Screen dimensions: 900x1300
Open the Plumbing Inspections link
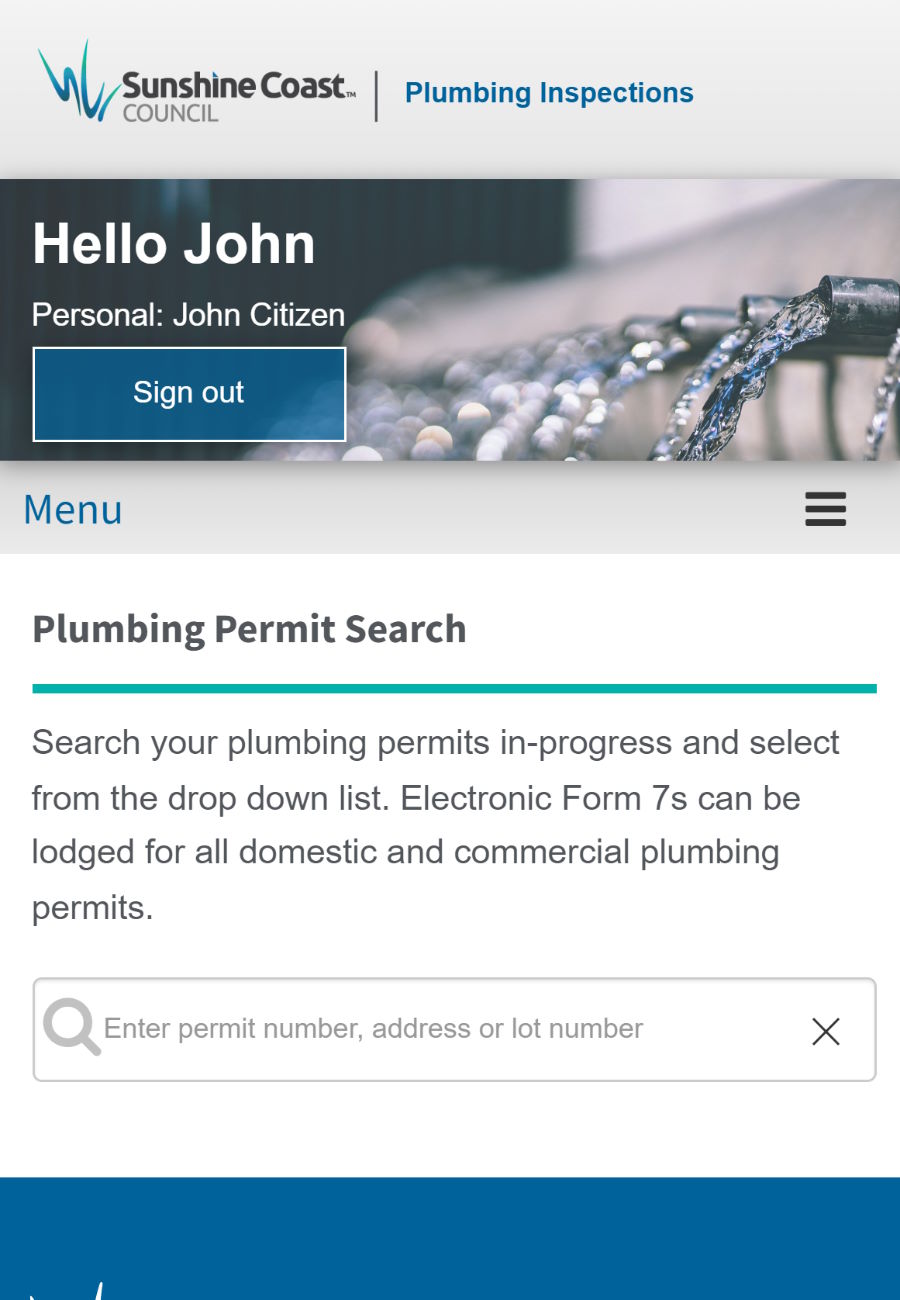click(x=549, y=93)
